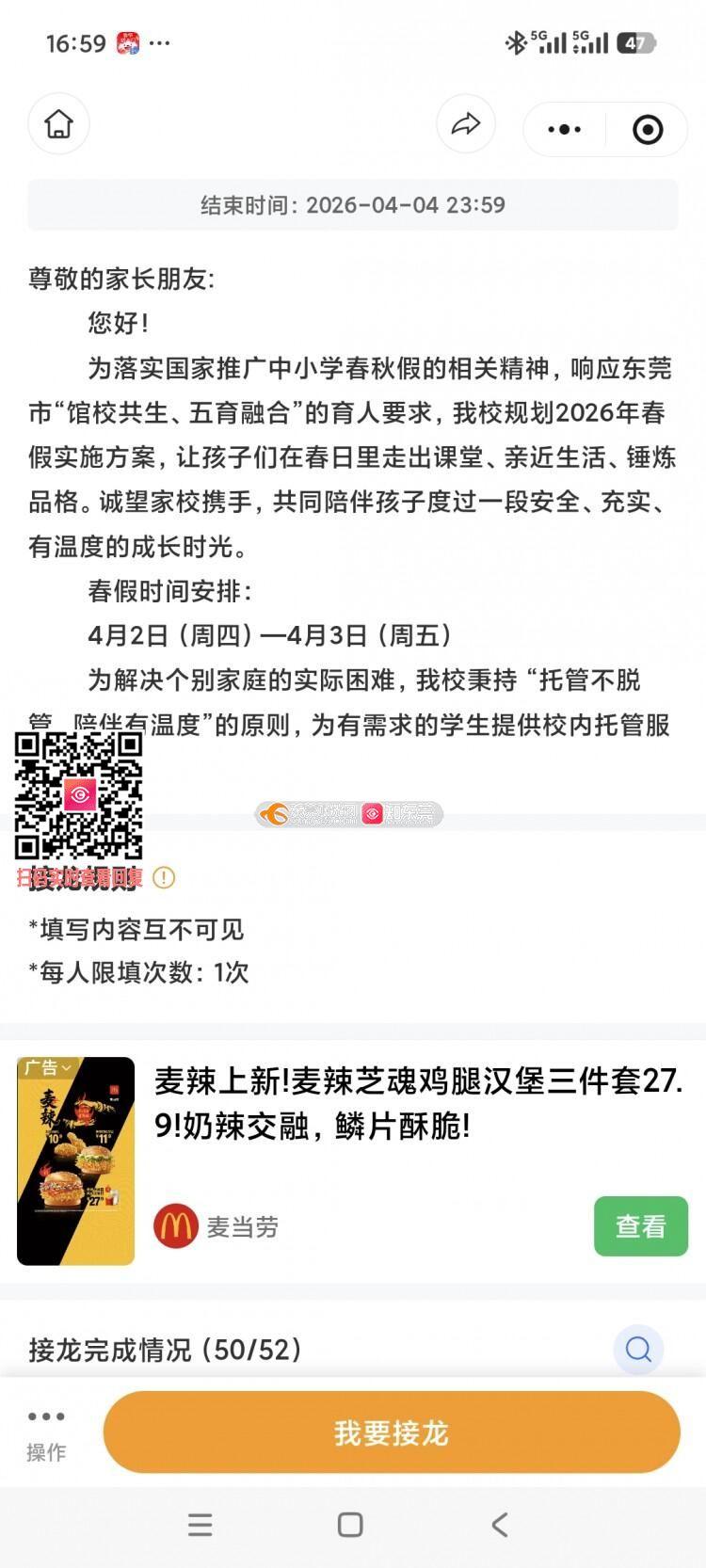Close the mini program
706x1568 pixels.
point(648,130)
